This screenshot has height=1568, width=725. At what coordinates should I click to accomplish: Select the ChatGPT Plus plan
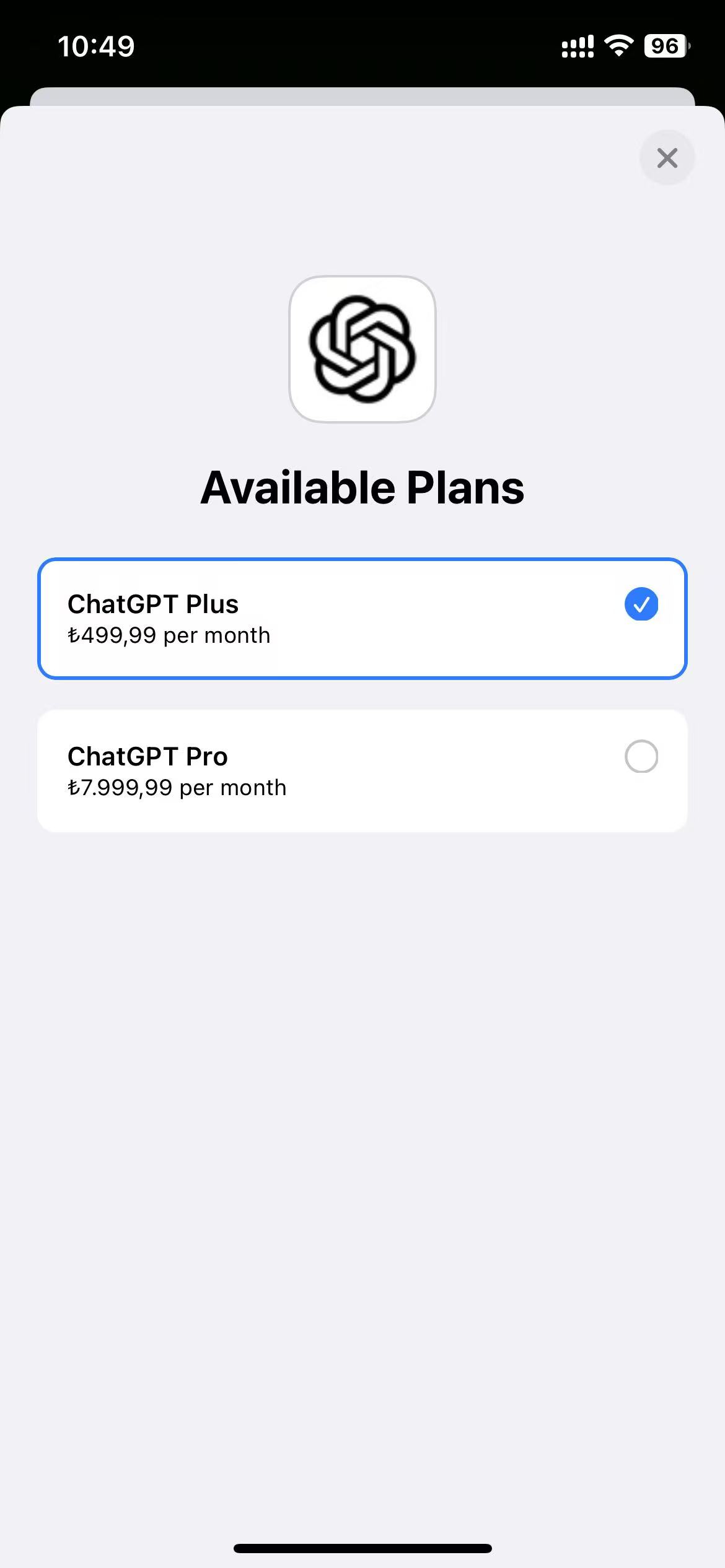(x=362, y=619)
